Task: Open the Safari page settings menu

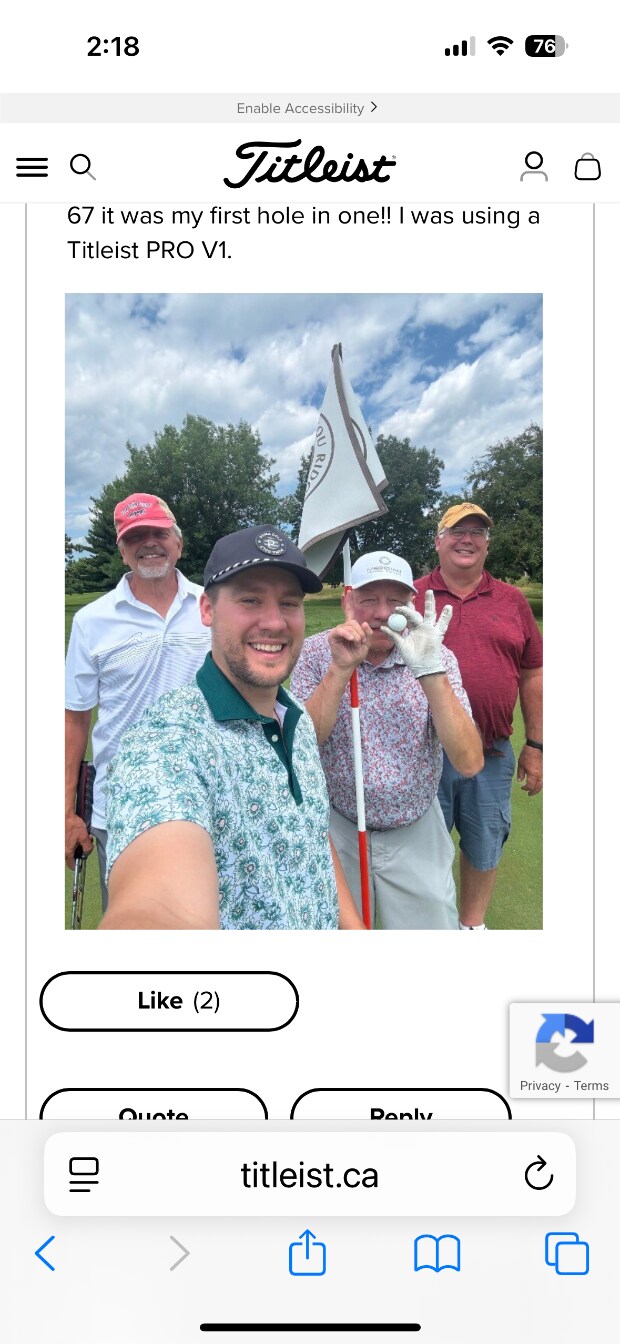Action: pos(84,1174)
